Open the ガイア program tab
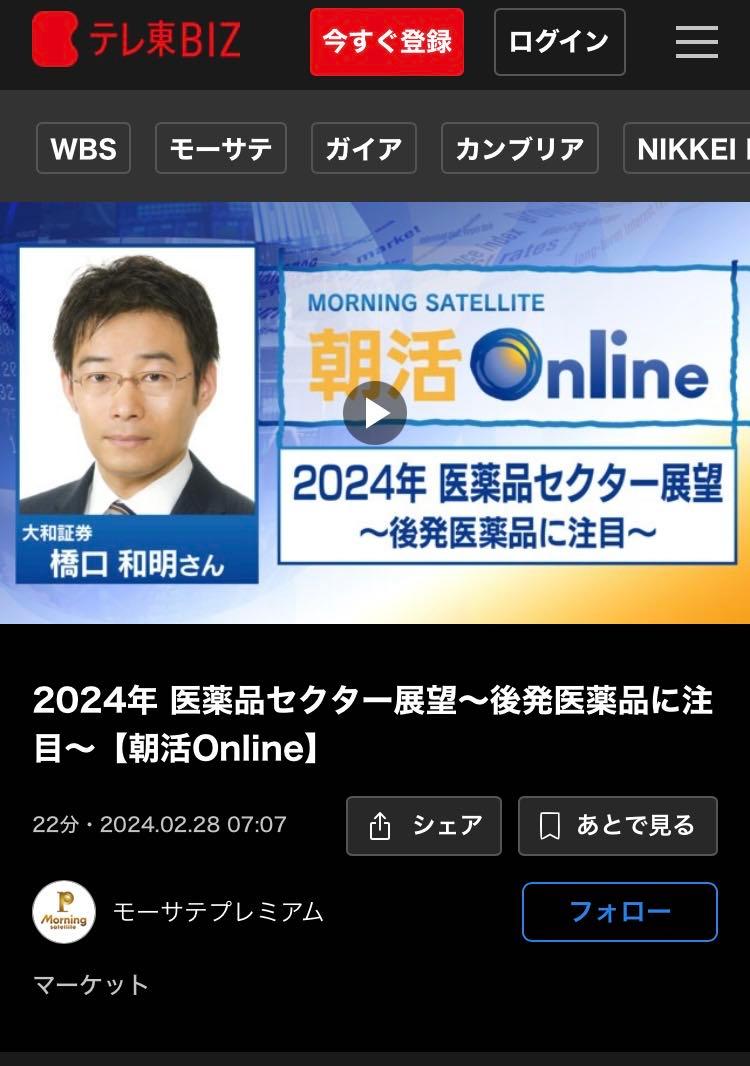Image resolution: width=750 pixels, height=1066 pixels. [363, 147]
